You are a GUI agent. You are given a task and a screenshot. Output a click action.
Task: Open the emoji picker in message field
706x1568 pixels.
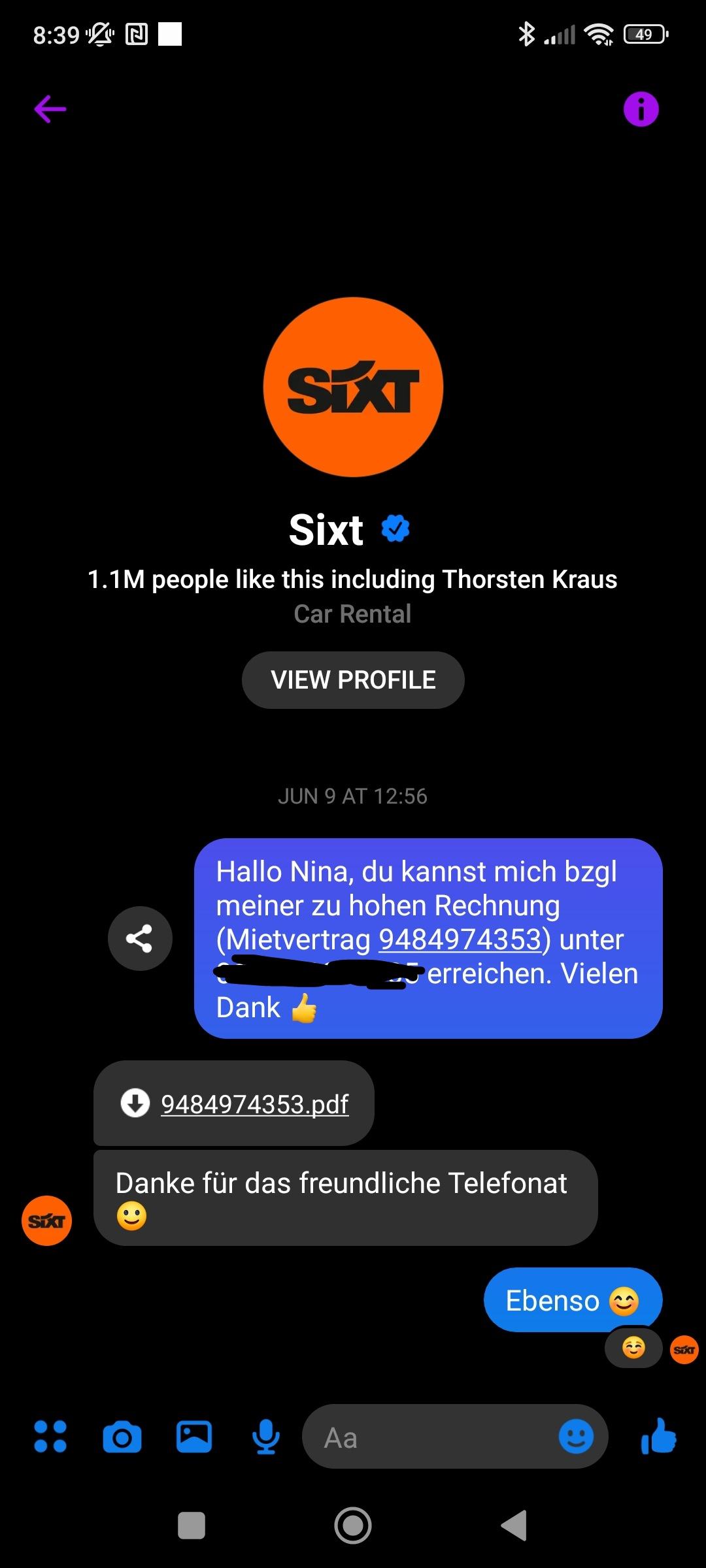[576, 1437]
